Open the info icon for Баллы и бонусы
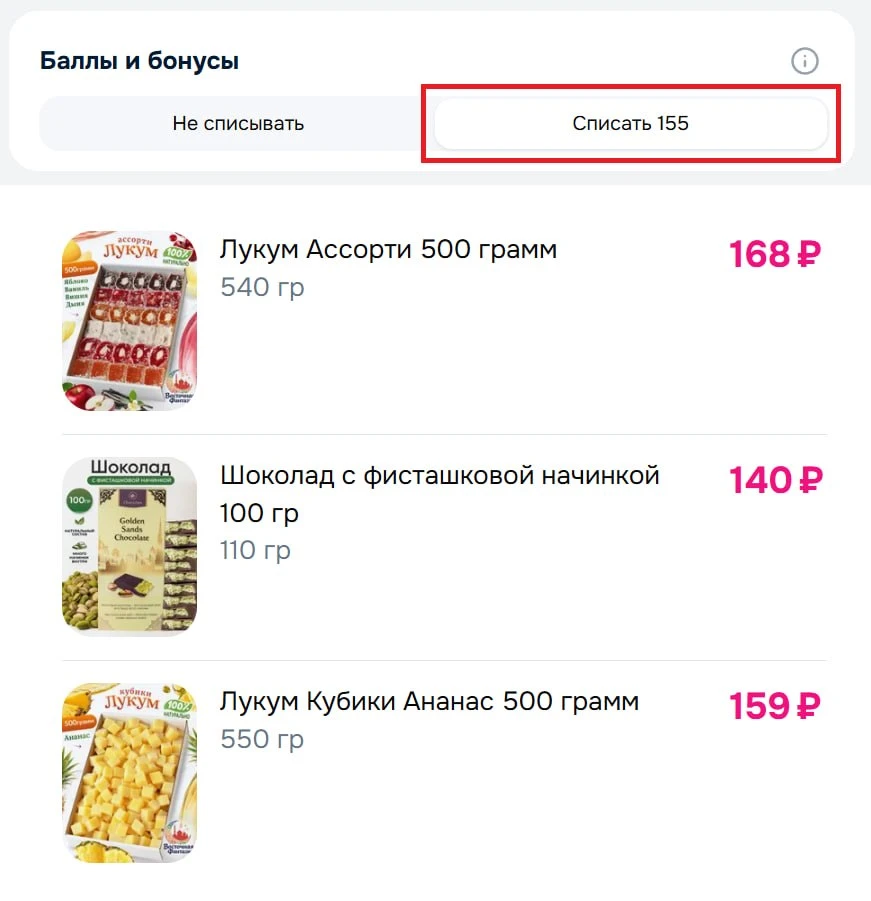Screen dimensions: 871x901 (804, 62)
